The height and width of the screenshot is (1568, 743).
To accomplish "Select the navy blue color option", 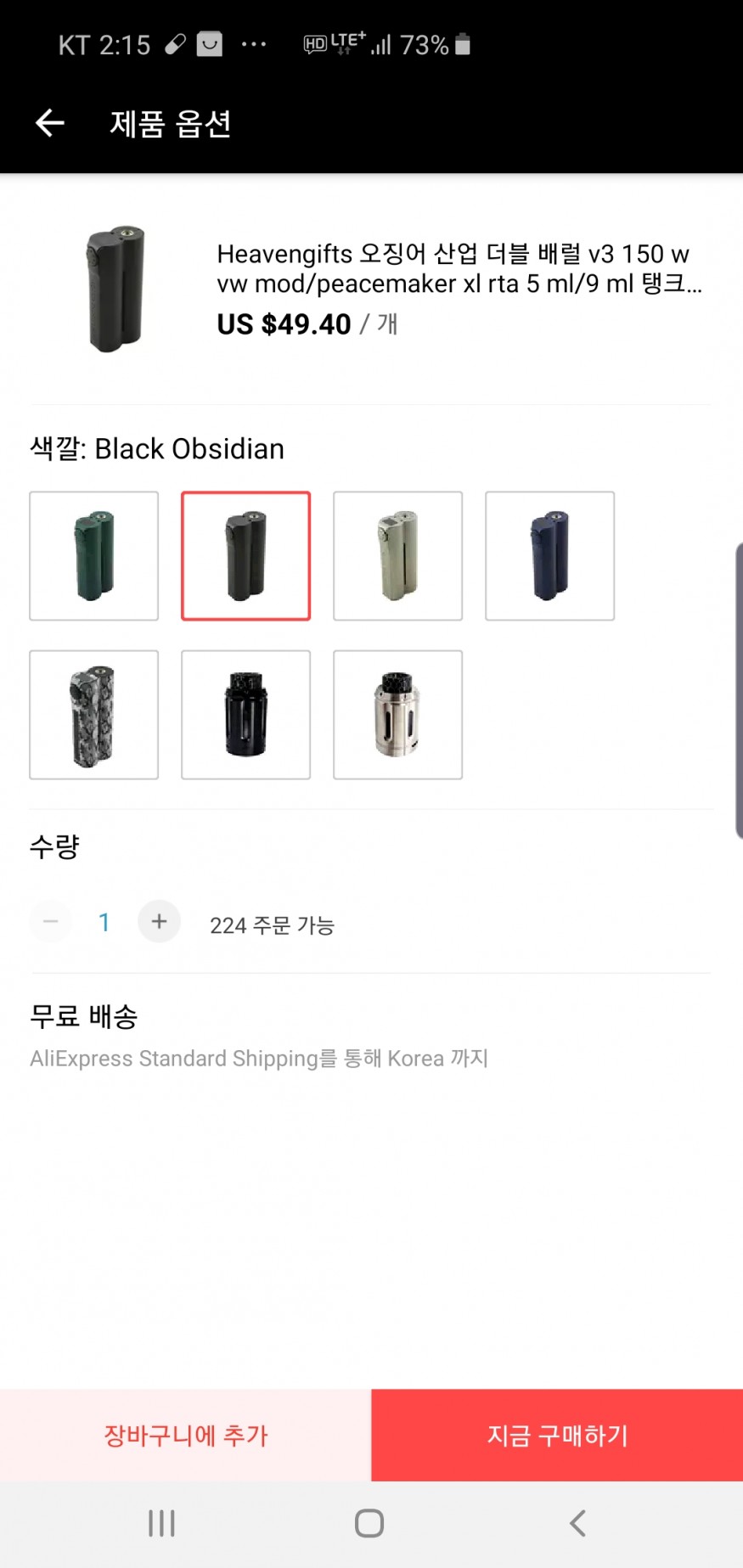I will pos(550,556).
